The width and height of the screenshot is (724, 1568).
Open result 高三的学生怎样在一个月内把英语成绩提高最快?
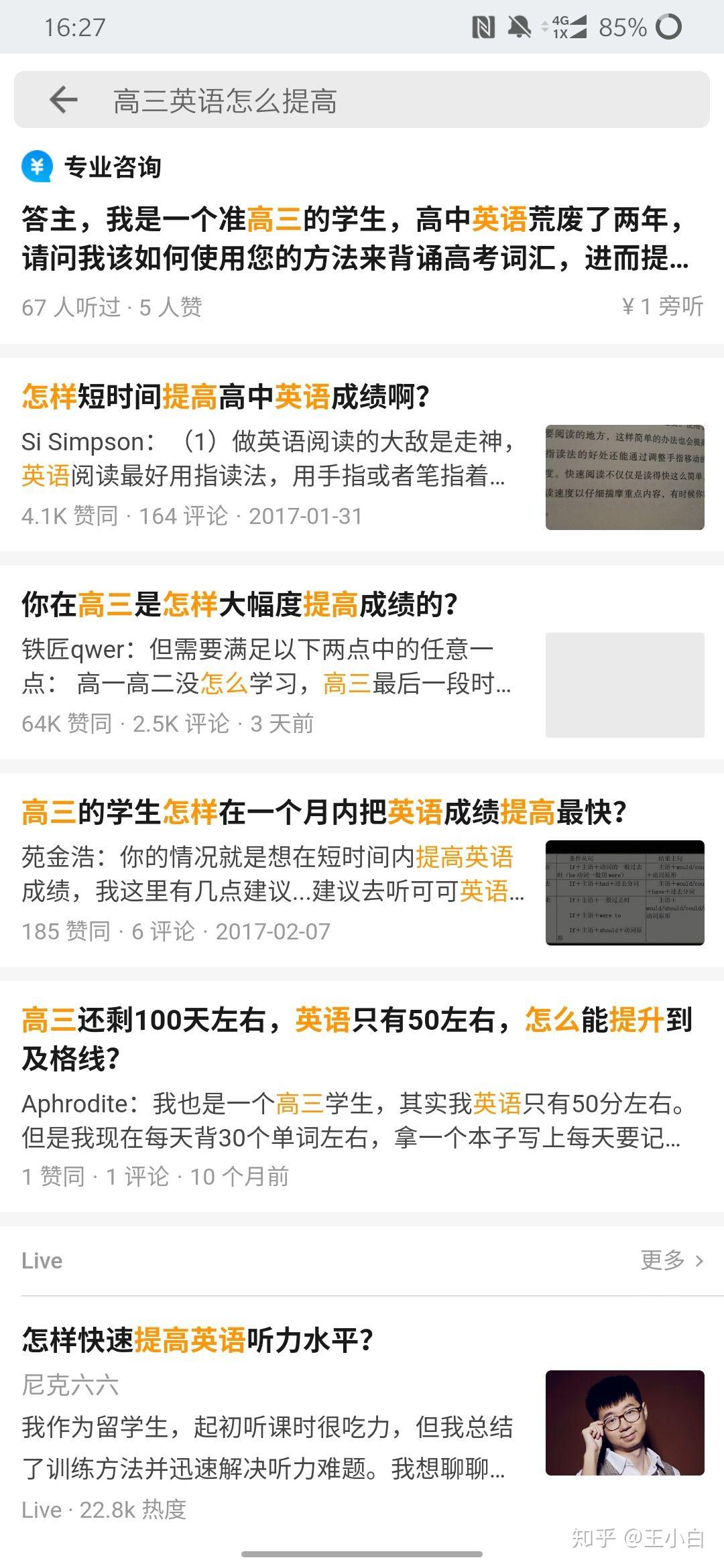(x=324, y=812)
